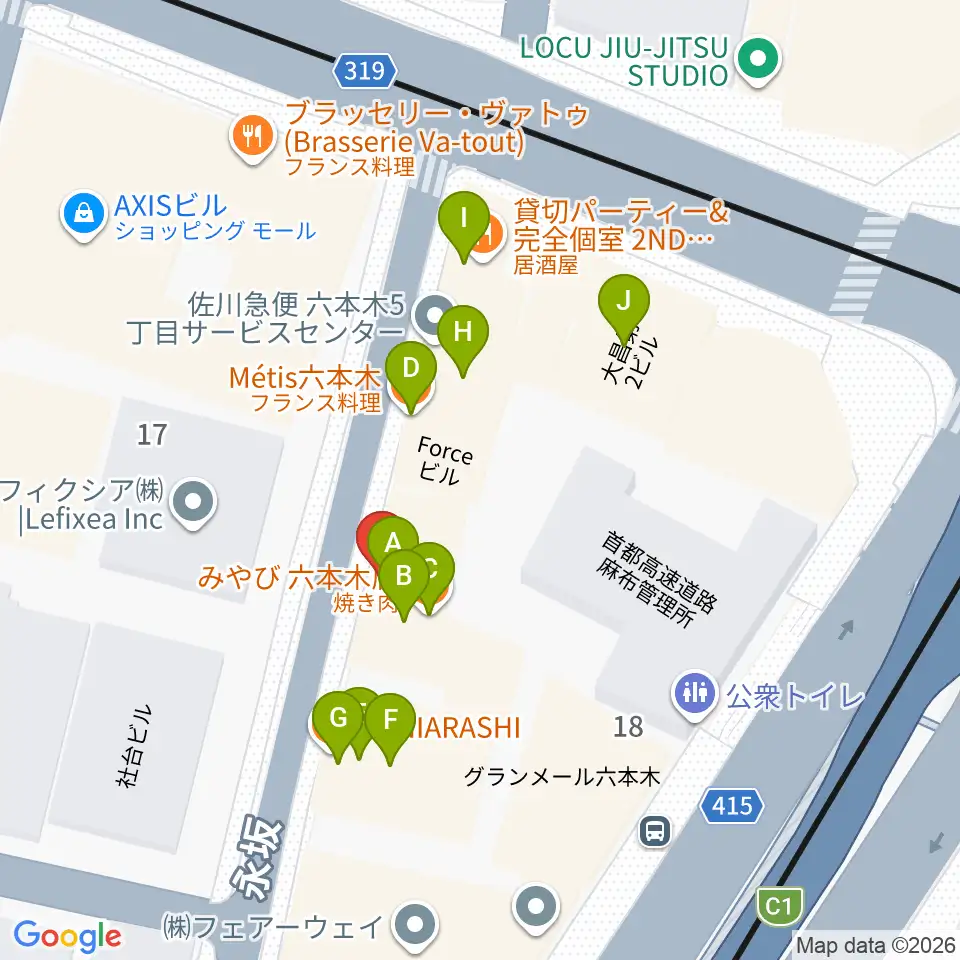Tap the 公衆トイレ restroom pin
960x960 pixels.
(x=695, y=694)
